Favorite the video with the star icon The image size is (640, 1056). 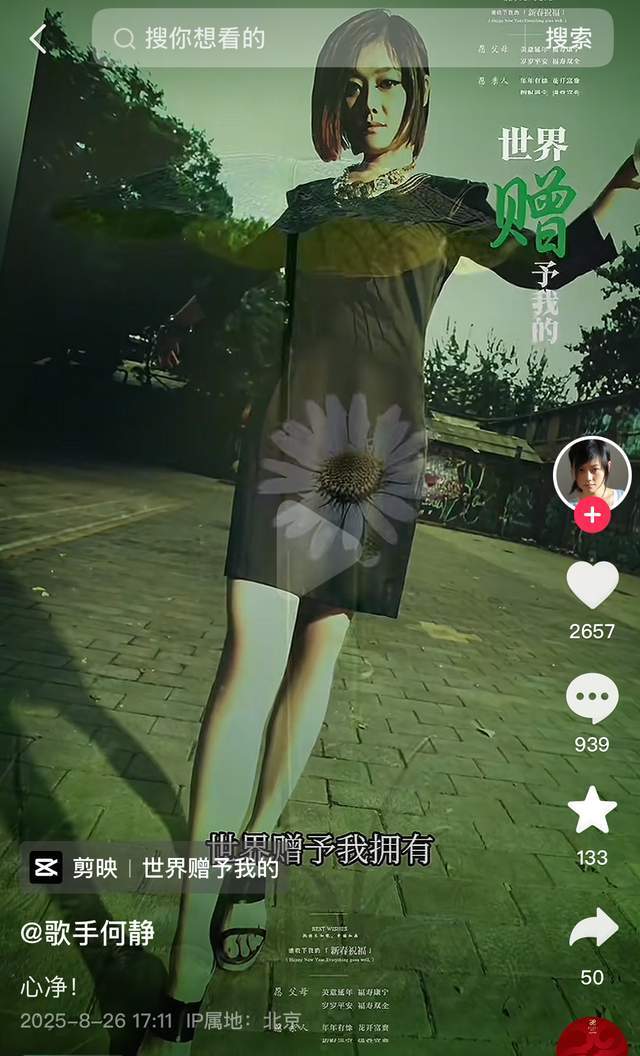(x=592, y=810)
